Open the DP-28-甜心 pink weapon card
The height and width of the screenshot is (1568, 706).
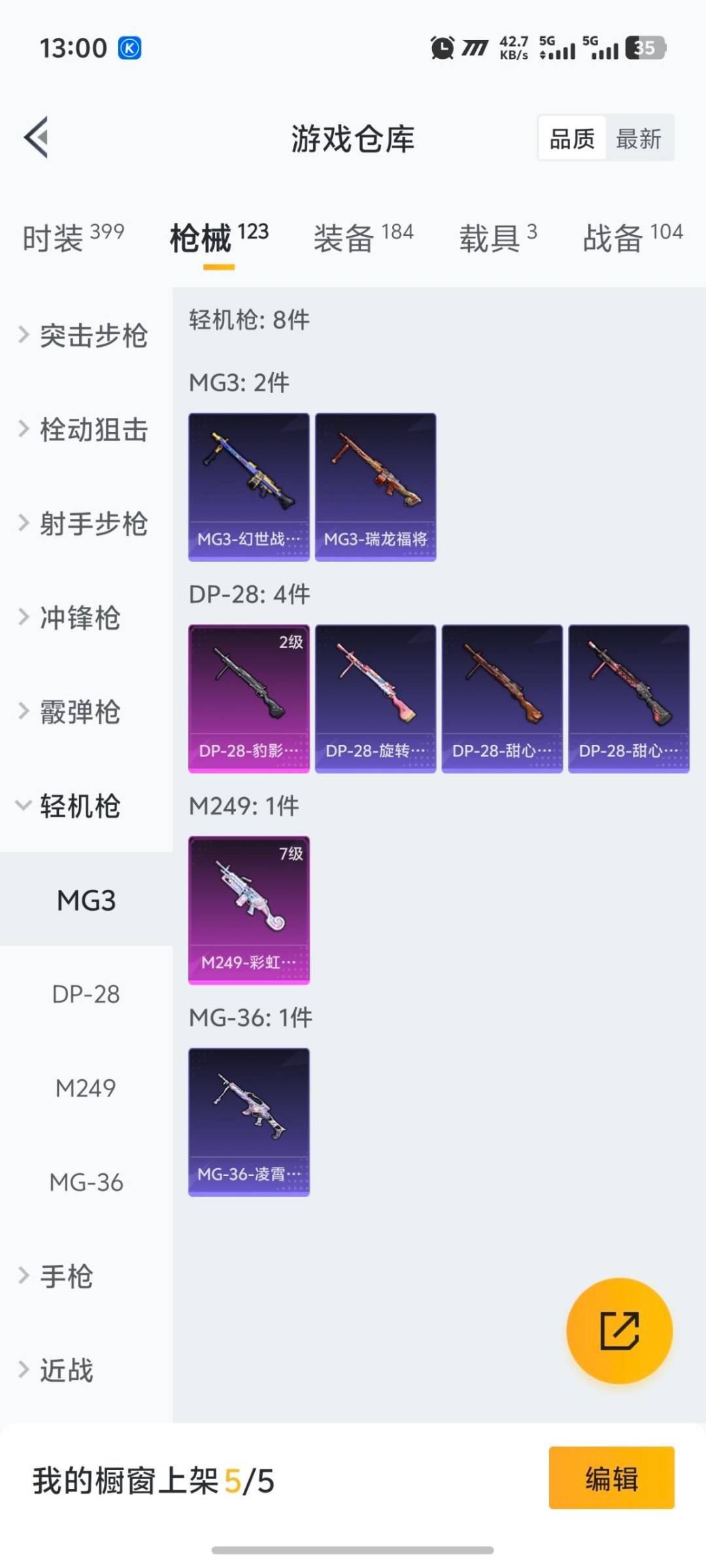tap(629, 698)
